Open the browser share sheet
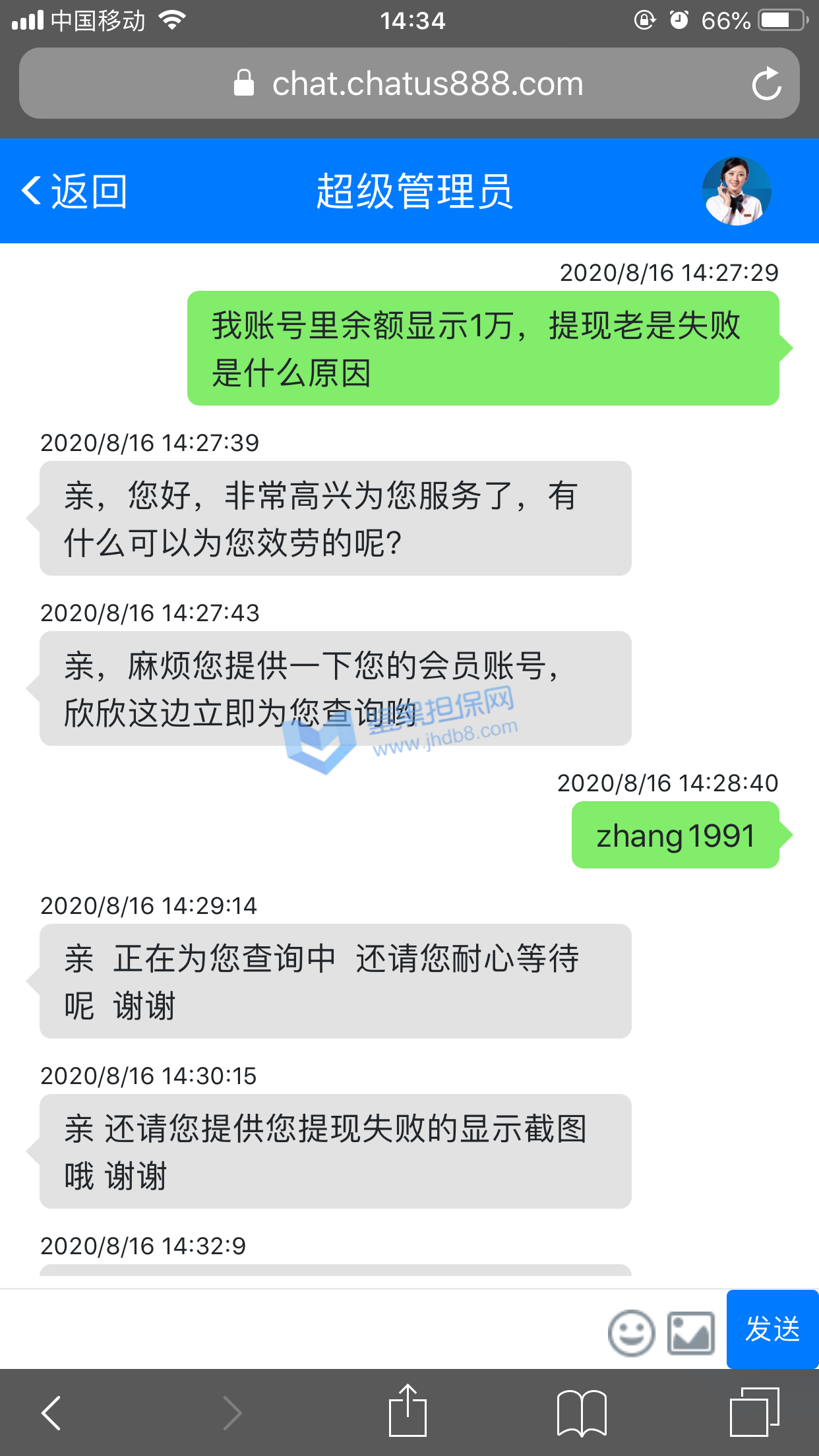The height and width of the screenshot is (1456, 819). pyautogui.click(x=408, y=1411)
